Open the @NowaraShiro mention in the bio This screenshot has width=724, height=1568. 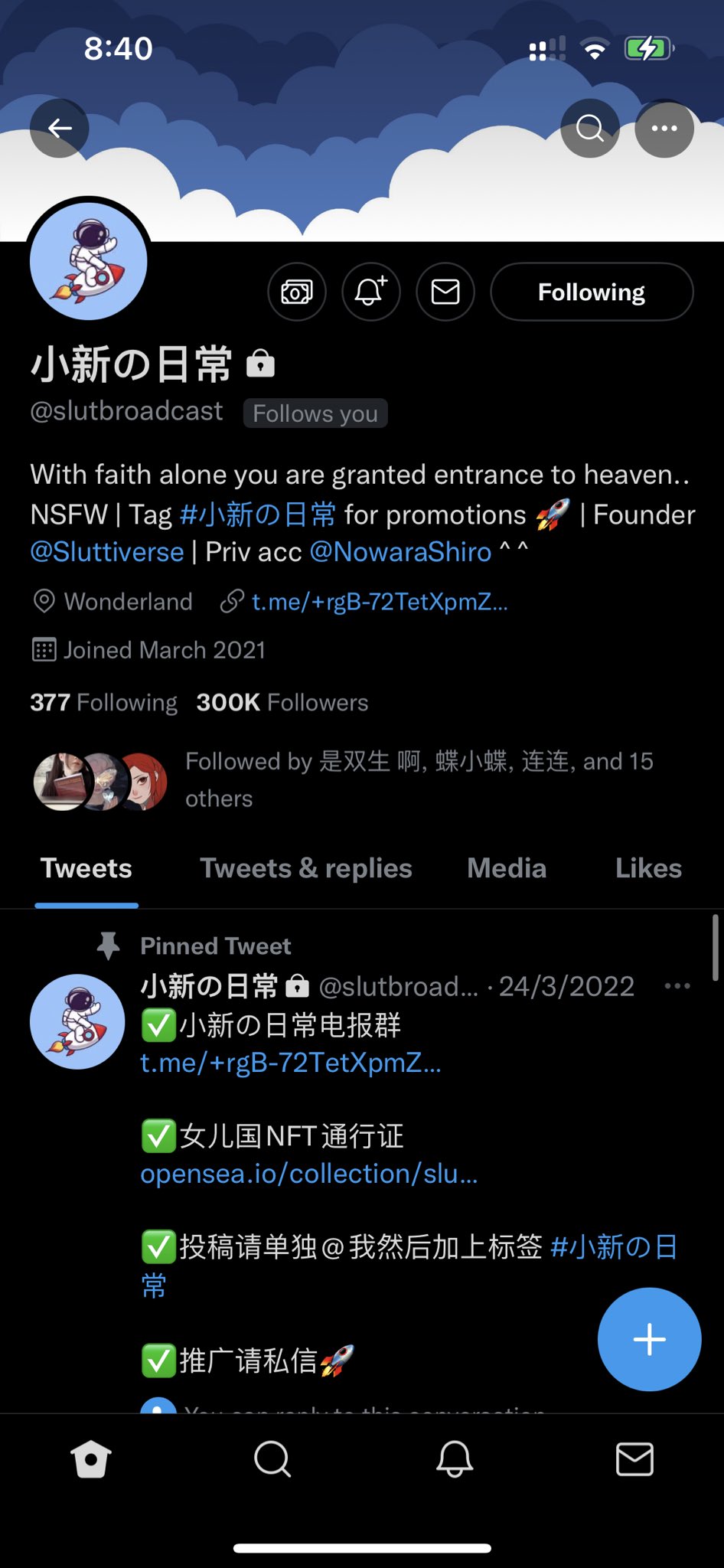pos(400,552)
